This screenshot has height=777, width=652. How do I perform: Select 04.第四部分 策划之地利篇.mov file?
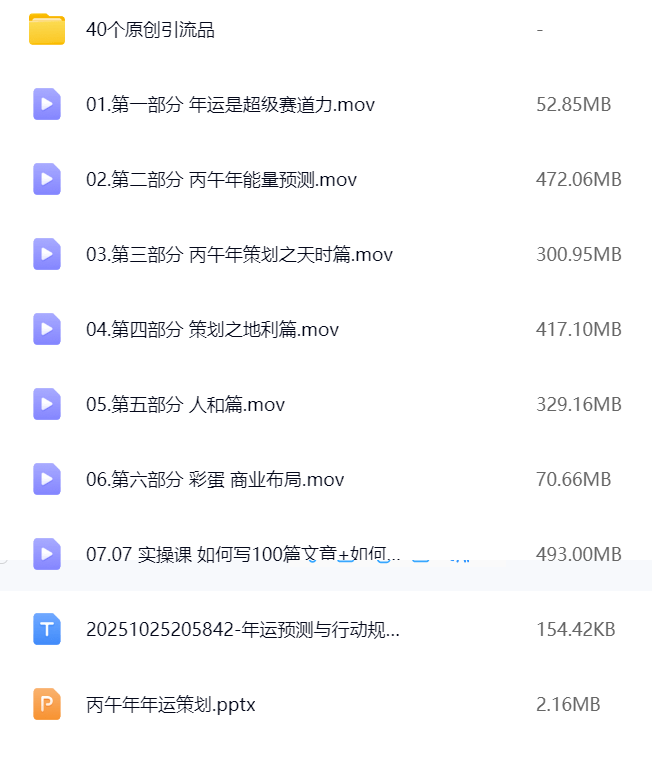[x=212, y=329]
